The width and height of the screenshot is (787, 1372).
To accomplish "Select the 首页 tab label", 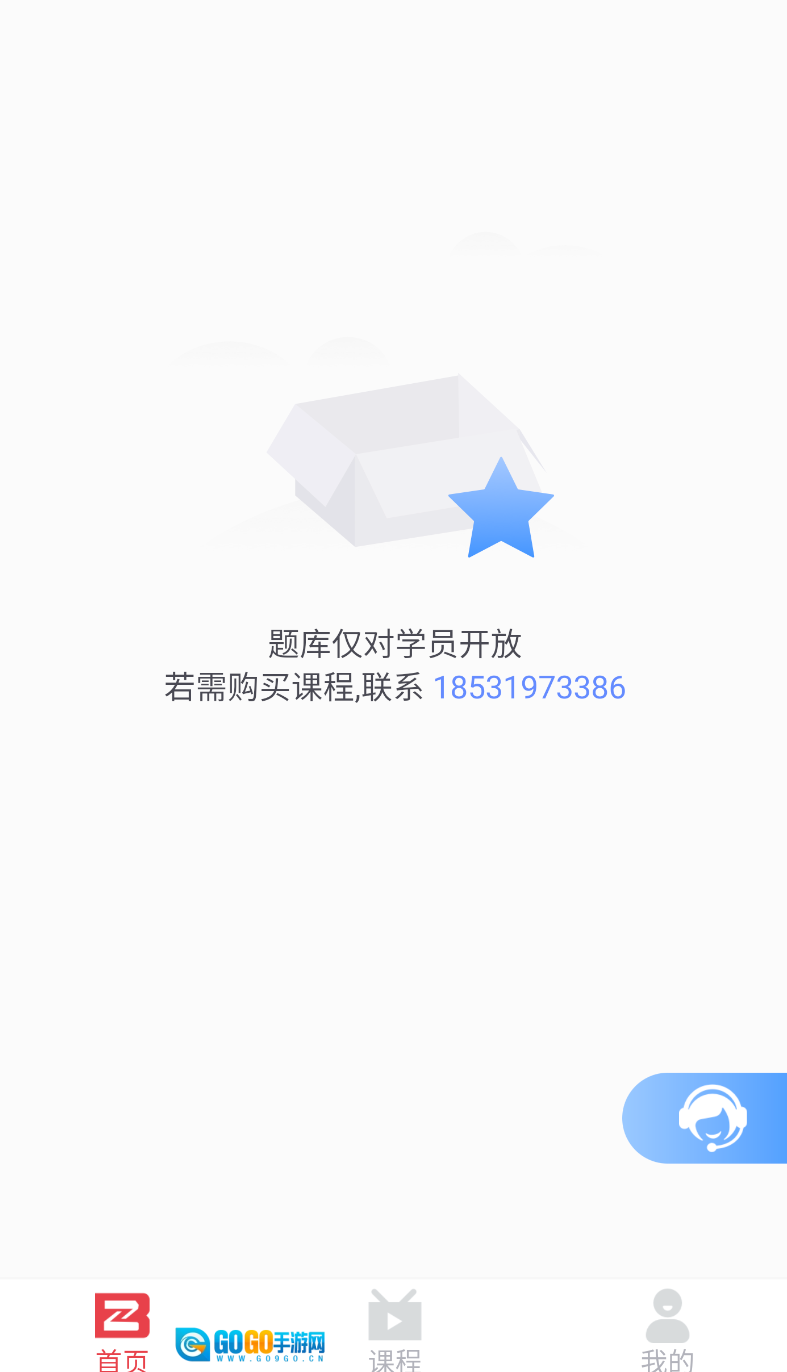I will pos(122,1360).
